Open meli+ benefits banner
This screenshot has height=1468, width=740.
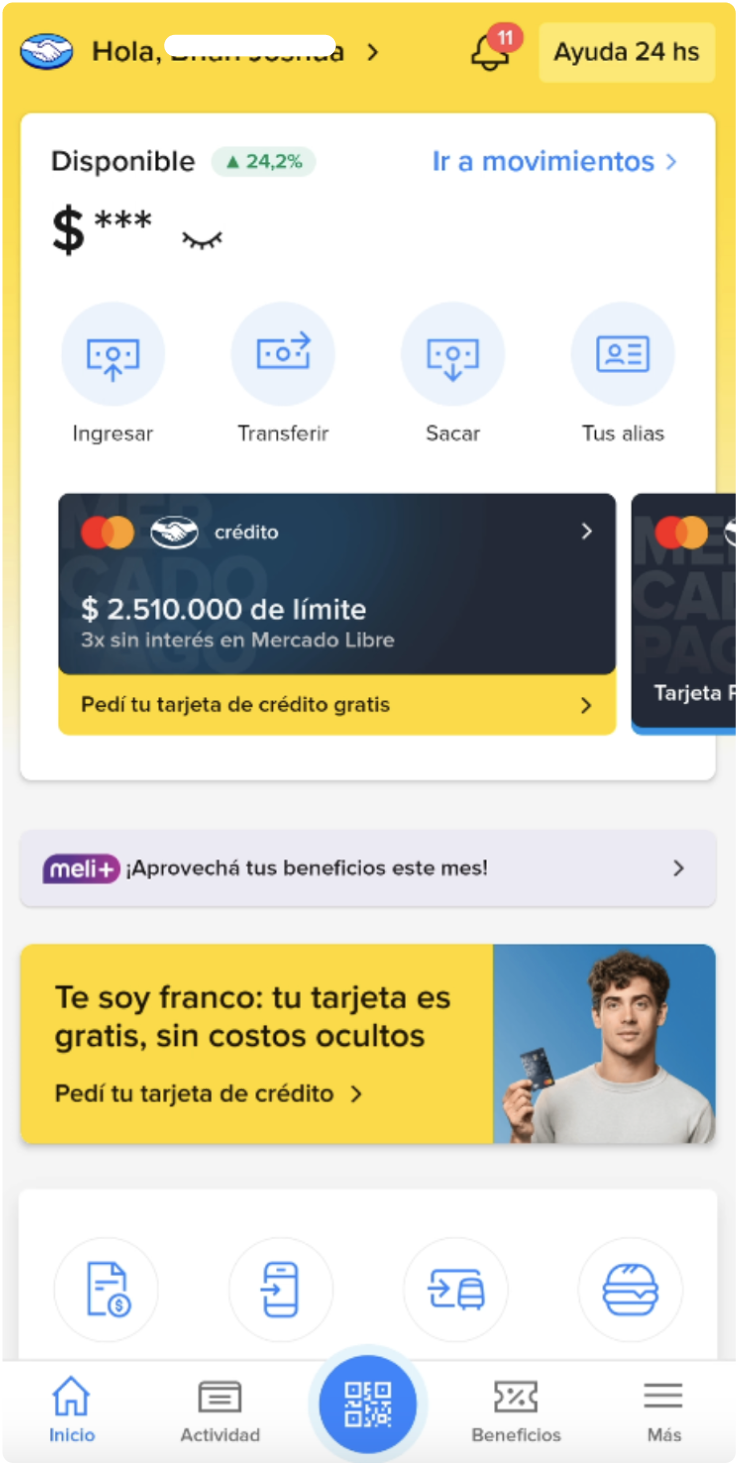click(x=367, y=868)
